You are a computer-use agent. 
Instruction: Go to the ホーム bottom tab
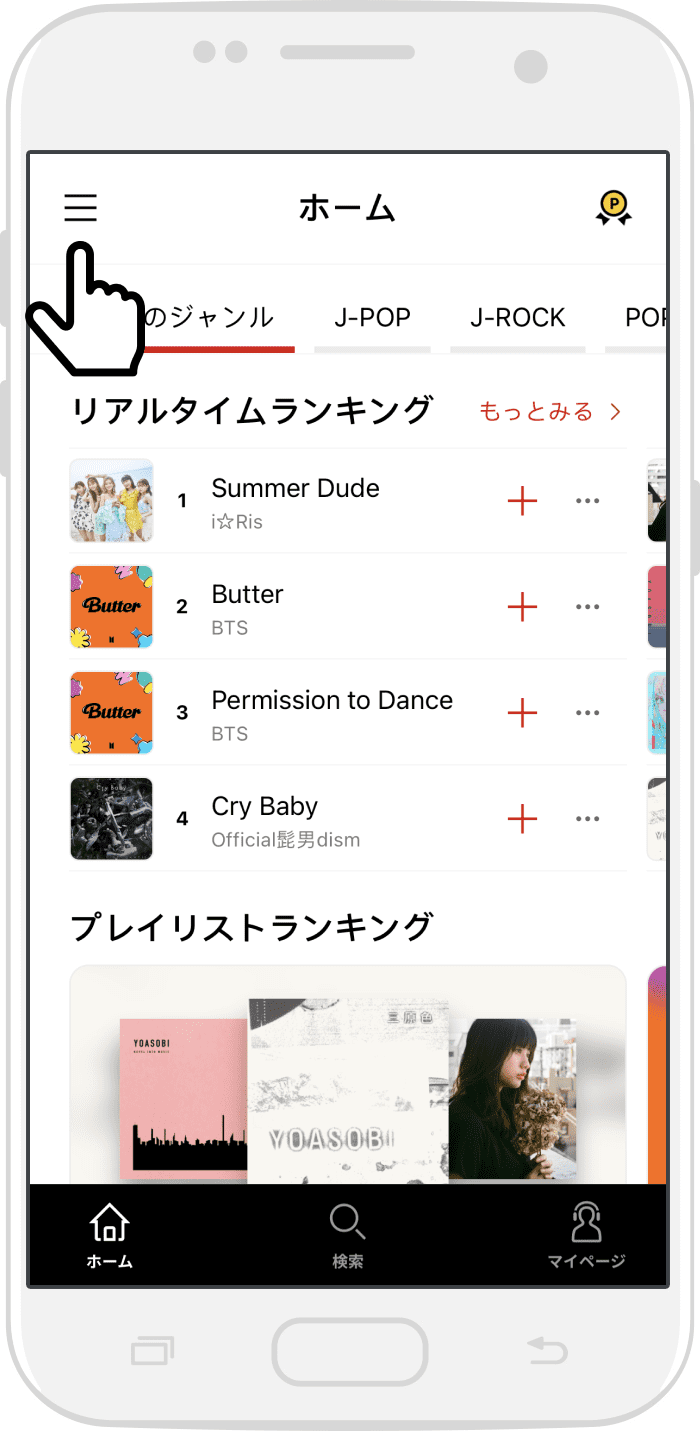click(x=109, y=1235)
